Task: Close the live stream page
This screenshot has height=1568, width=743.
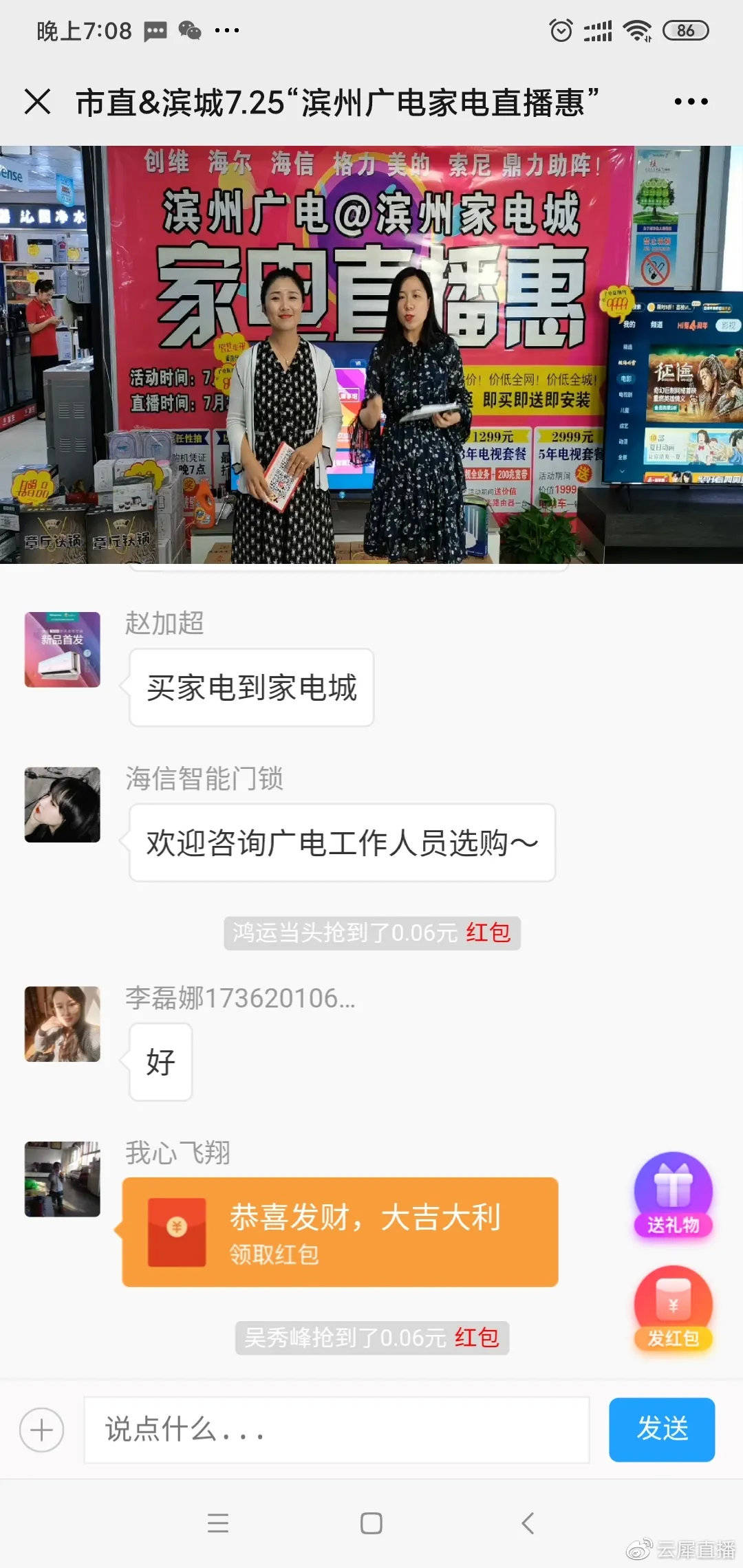Action: click(37, 102)
